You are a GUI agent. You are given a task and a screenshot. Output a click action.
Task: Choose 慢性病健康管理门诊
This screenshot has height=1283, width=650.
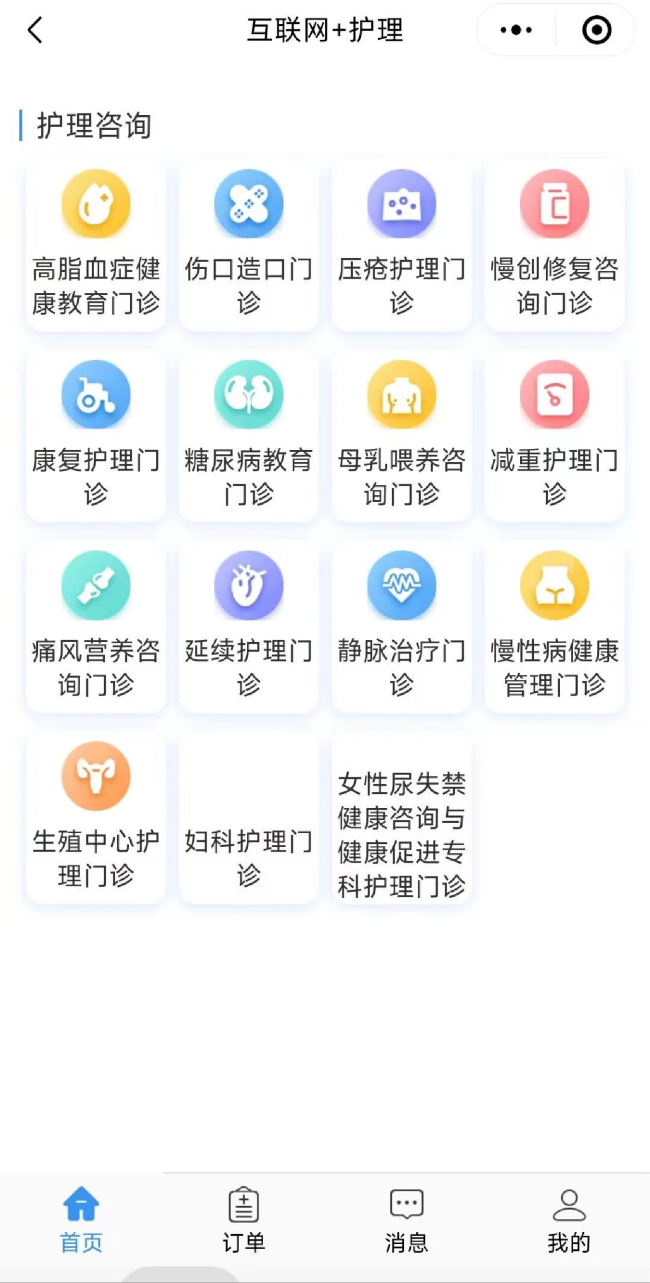(x=555, y=627)
